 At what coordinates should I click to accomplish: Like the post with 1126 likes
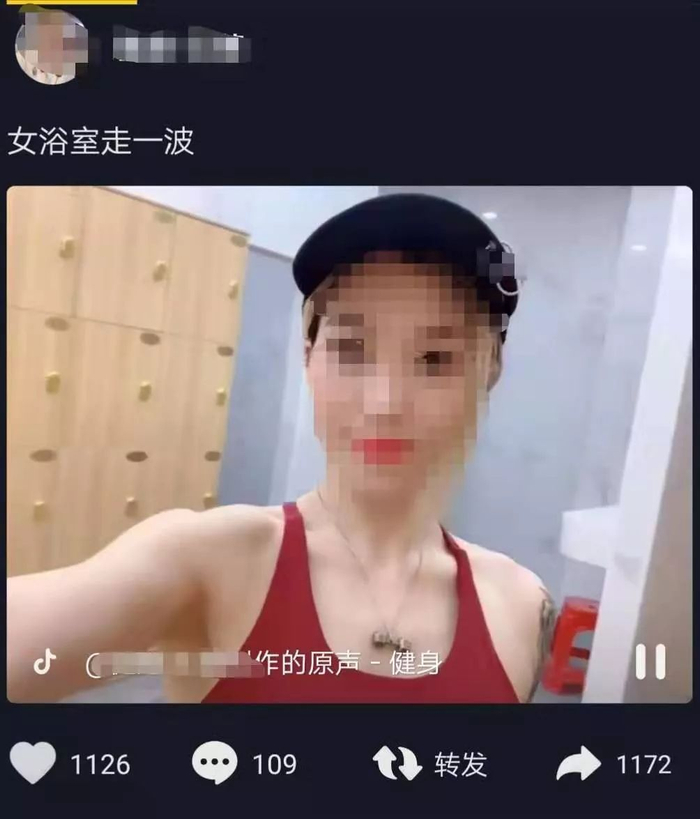point(33,765)
